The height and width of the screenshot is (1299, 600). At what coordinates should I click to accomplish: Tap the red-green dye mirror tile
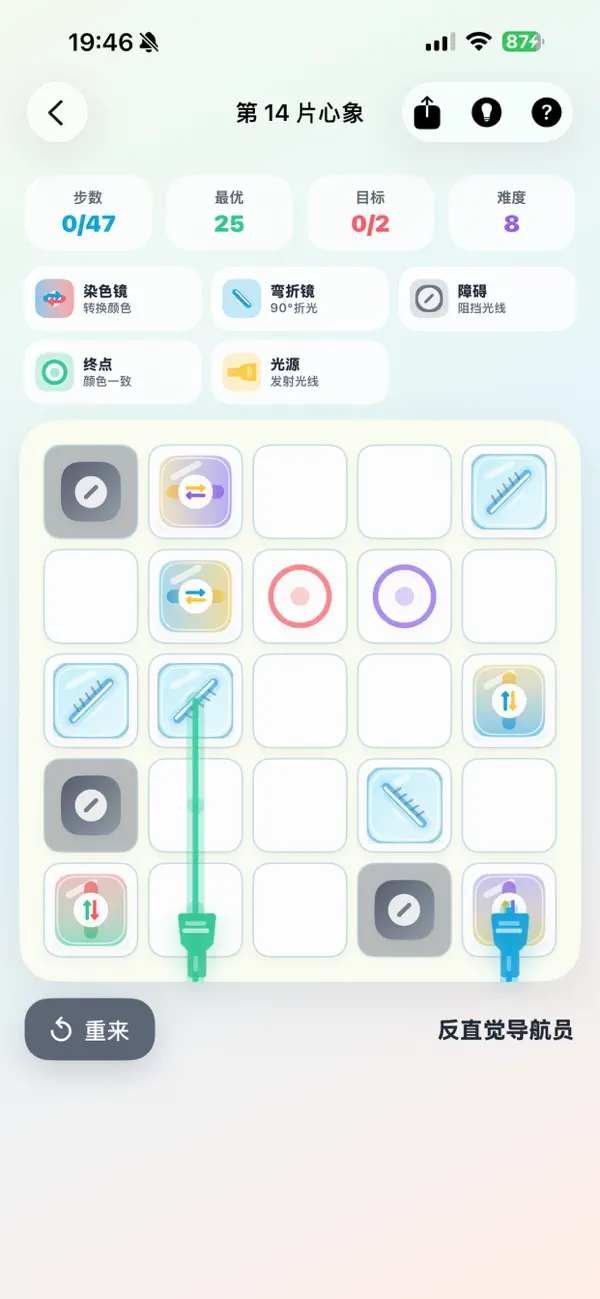click(x=91, y=910)
